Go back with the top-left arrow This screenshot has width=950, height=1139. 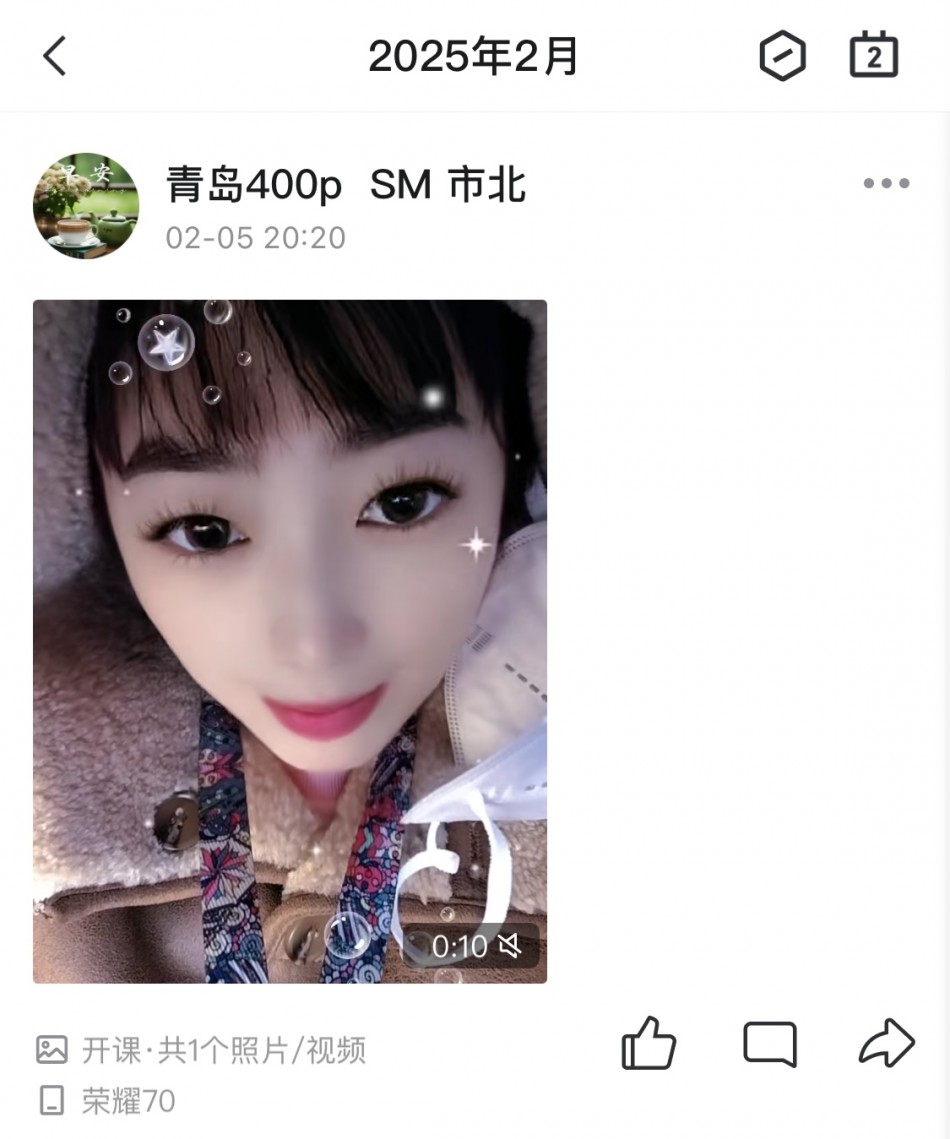point(55,56)
